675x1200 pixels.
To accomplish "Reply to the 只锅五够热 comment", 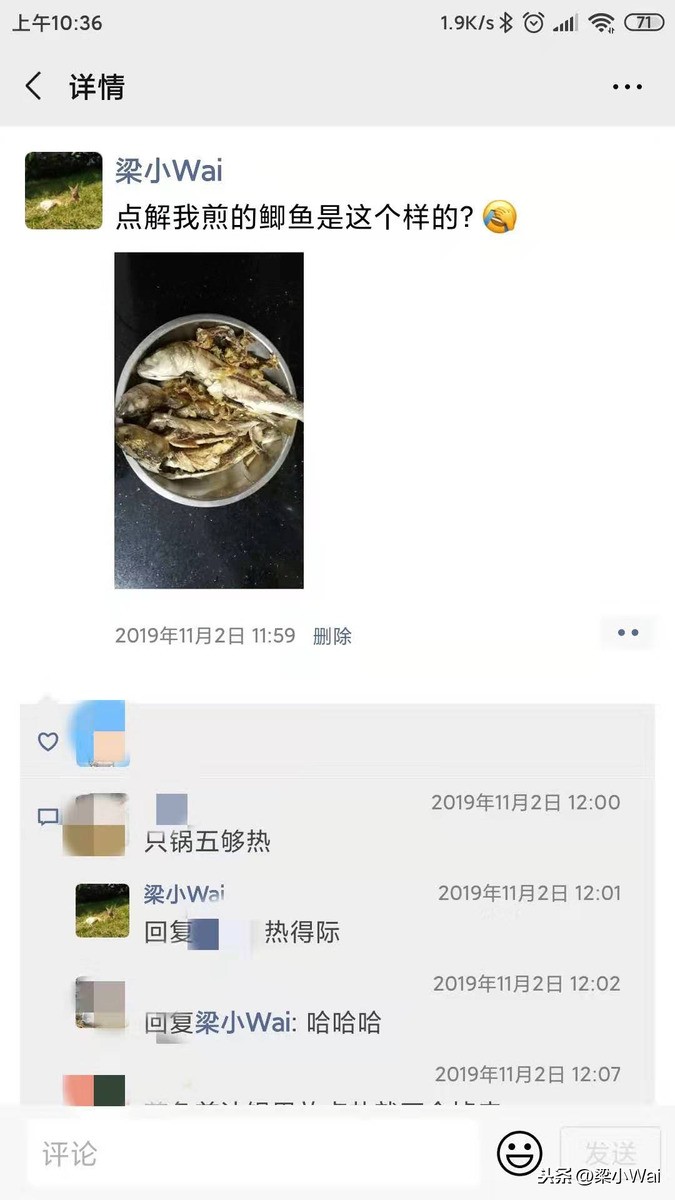I will point(208,842).
